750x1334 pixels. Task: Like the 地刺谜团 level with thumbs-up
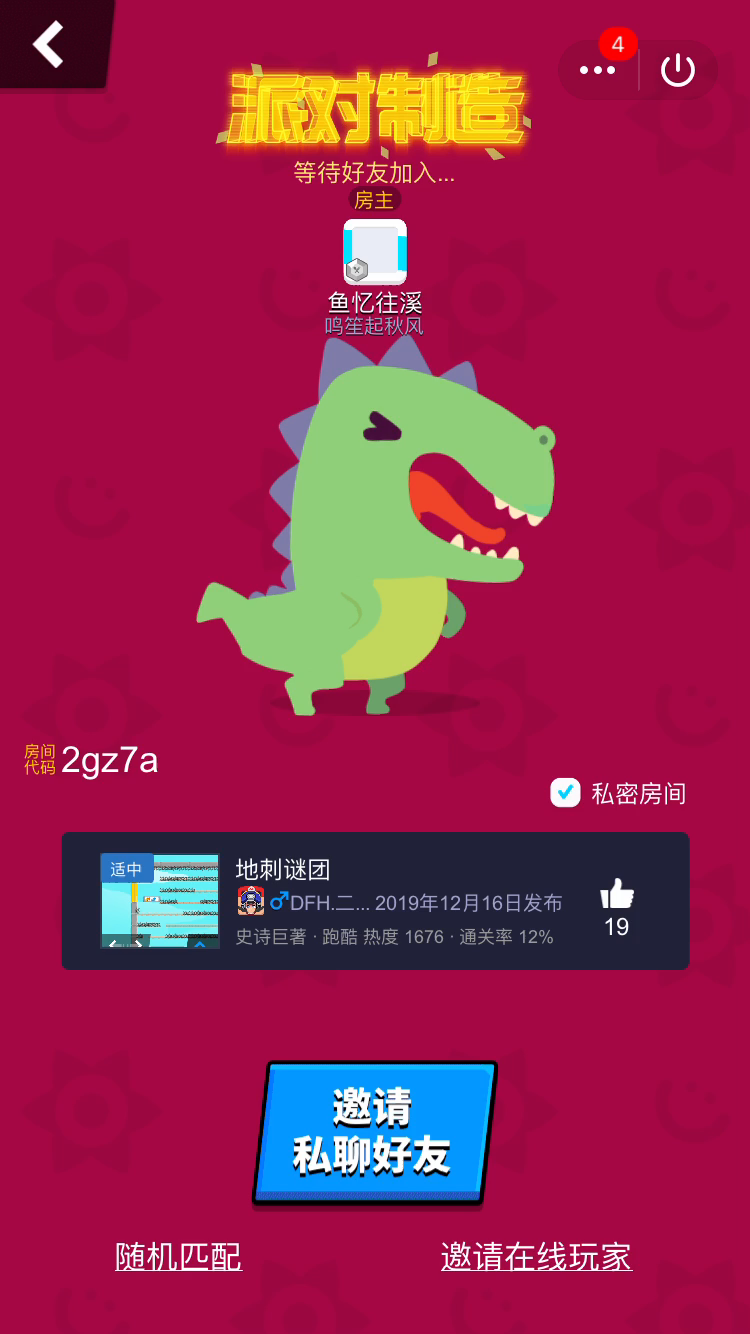617,894
